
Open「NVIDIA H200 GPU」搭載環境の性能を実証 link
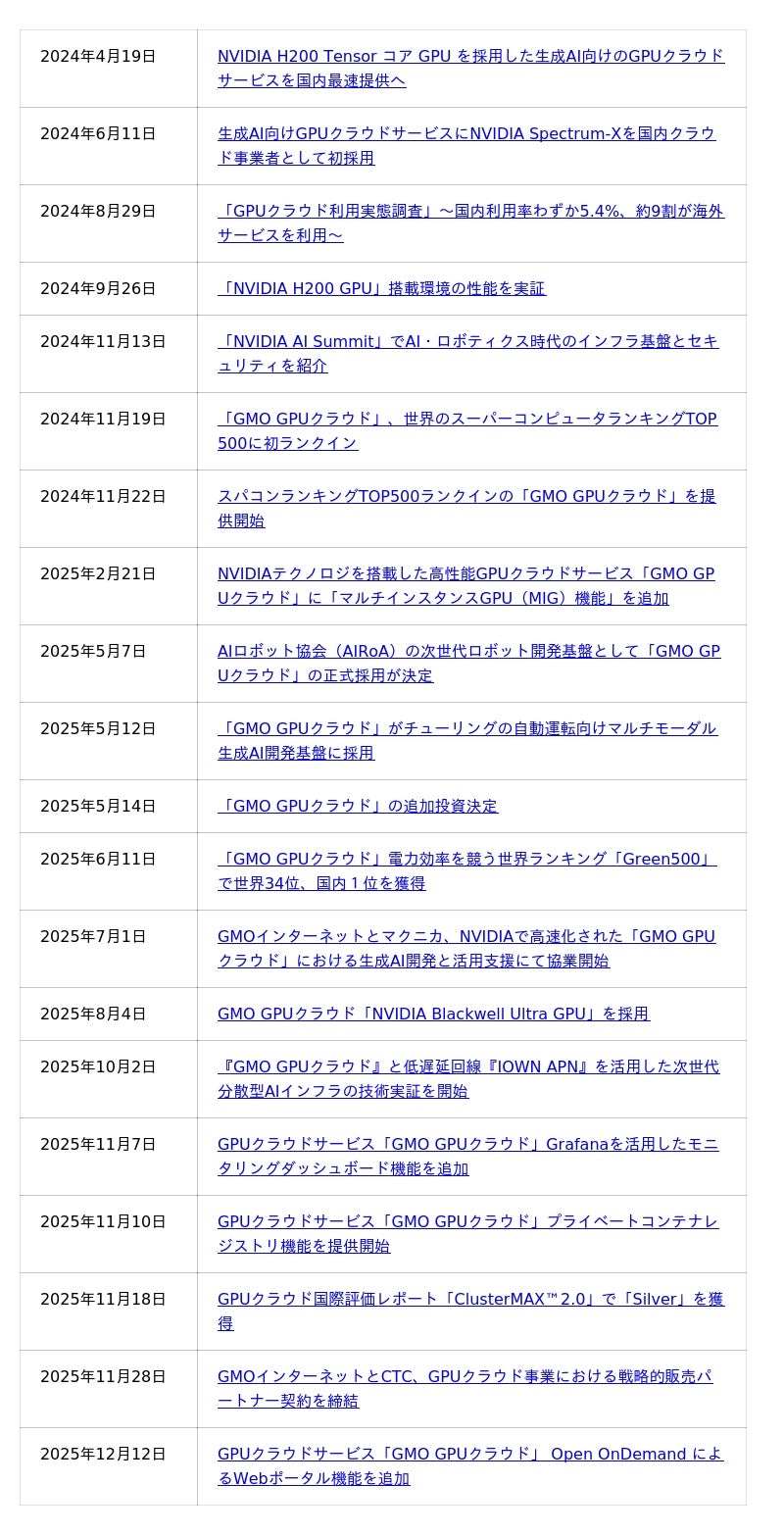[x=381, y=289]
